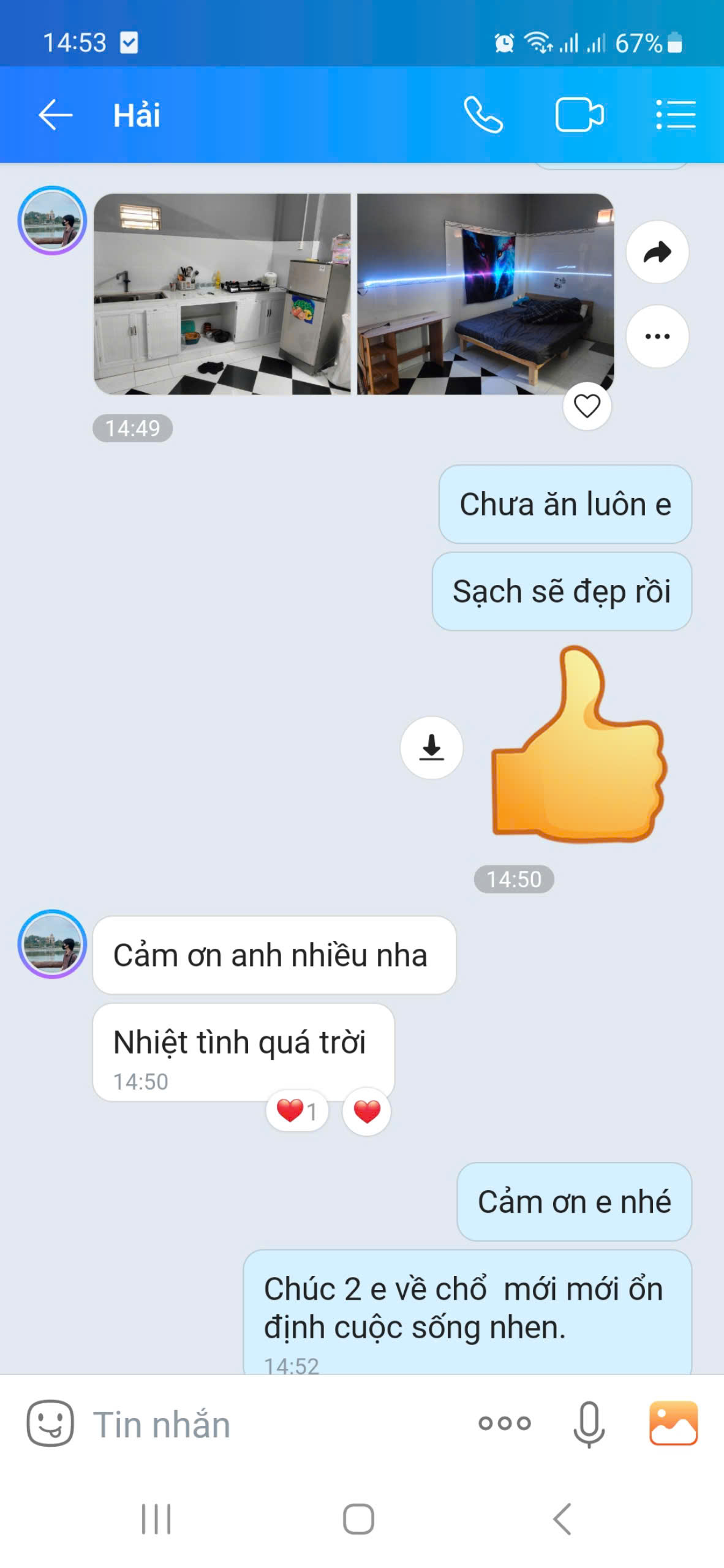Go to the home screen

(358, 1518)
